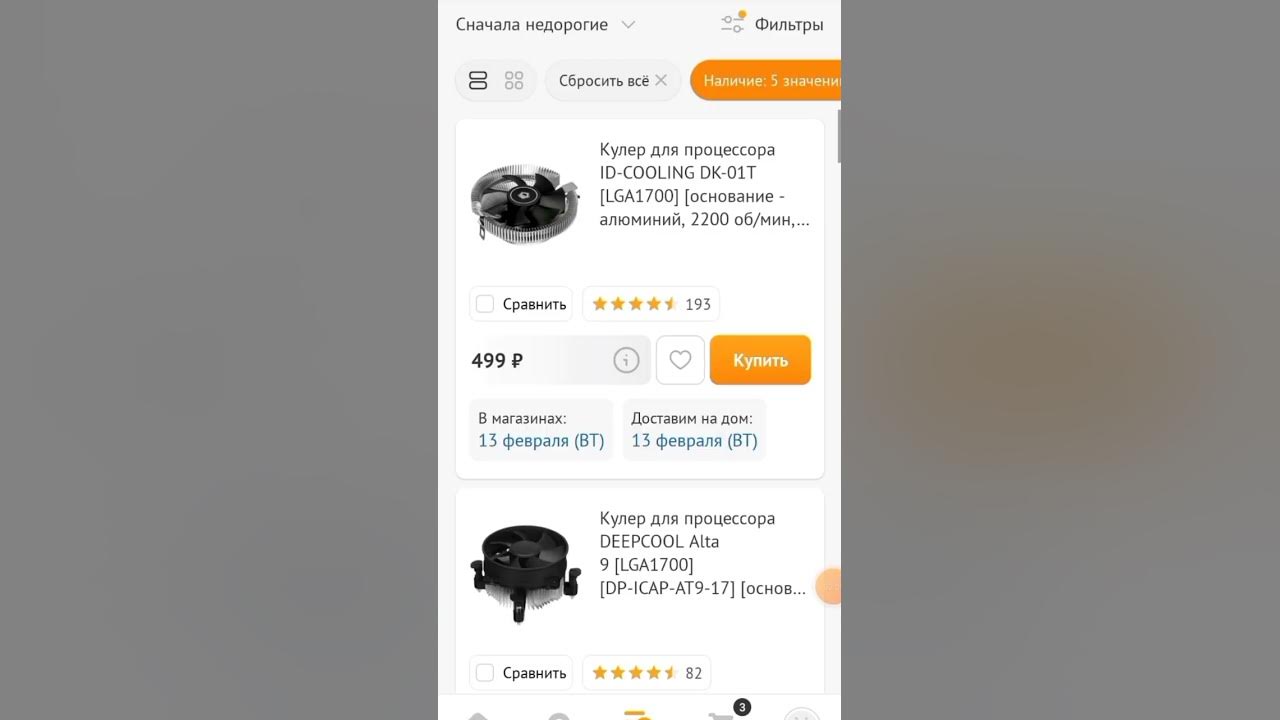1280x720 pixels.
Task: Buy the ID-COOLING DK-01T cooler
Action: coord(760,360)
